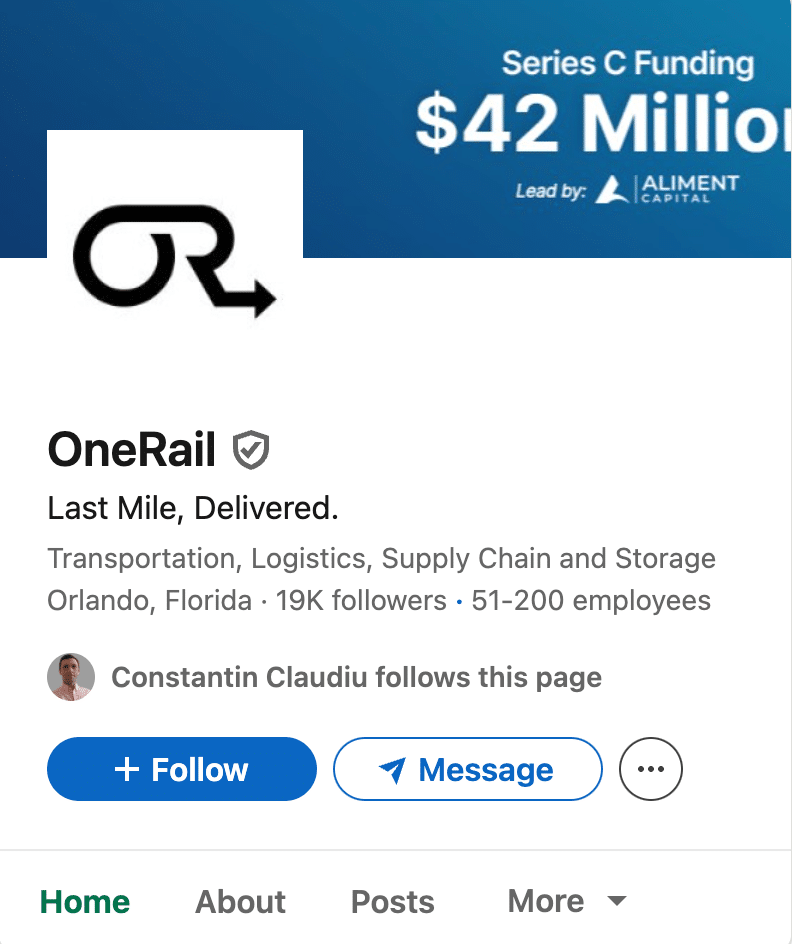Open the ellipsis more options menu

651,768
